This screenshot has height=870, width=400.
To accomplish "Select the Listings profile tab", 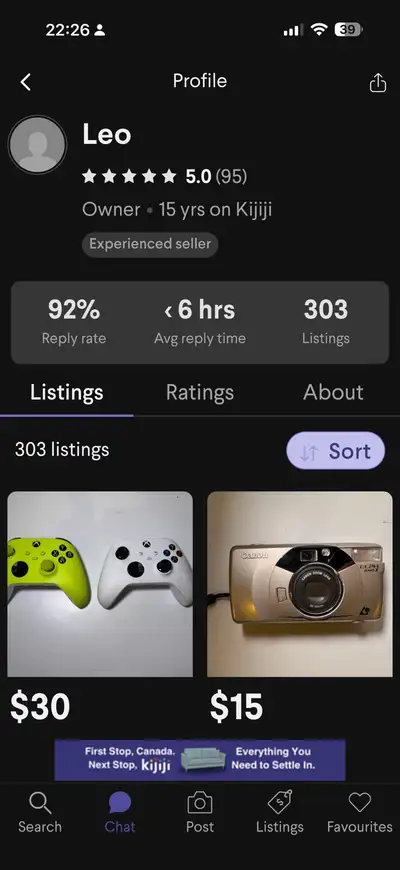I will point(67,392).
